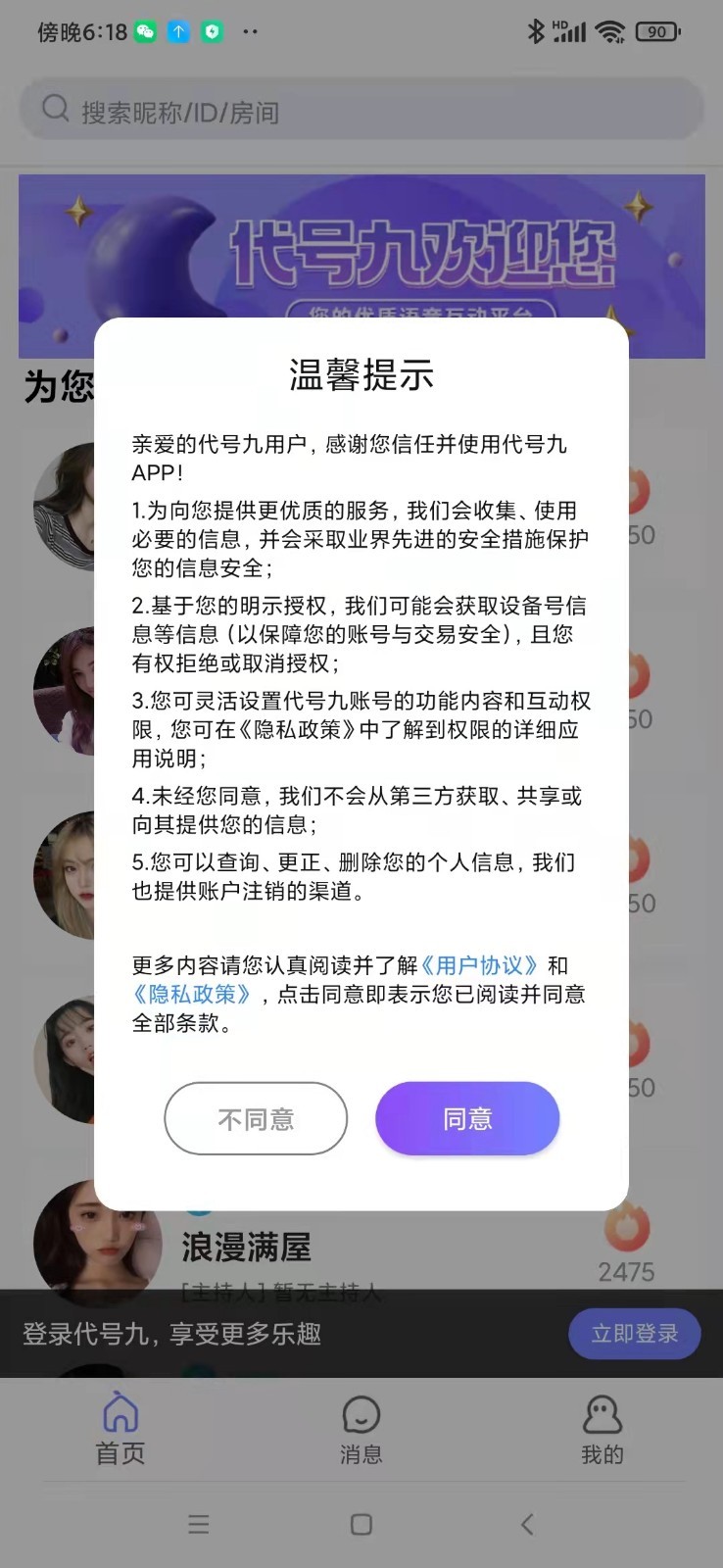Decline with the 不同意 button

[256, 1118]
